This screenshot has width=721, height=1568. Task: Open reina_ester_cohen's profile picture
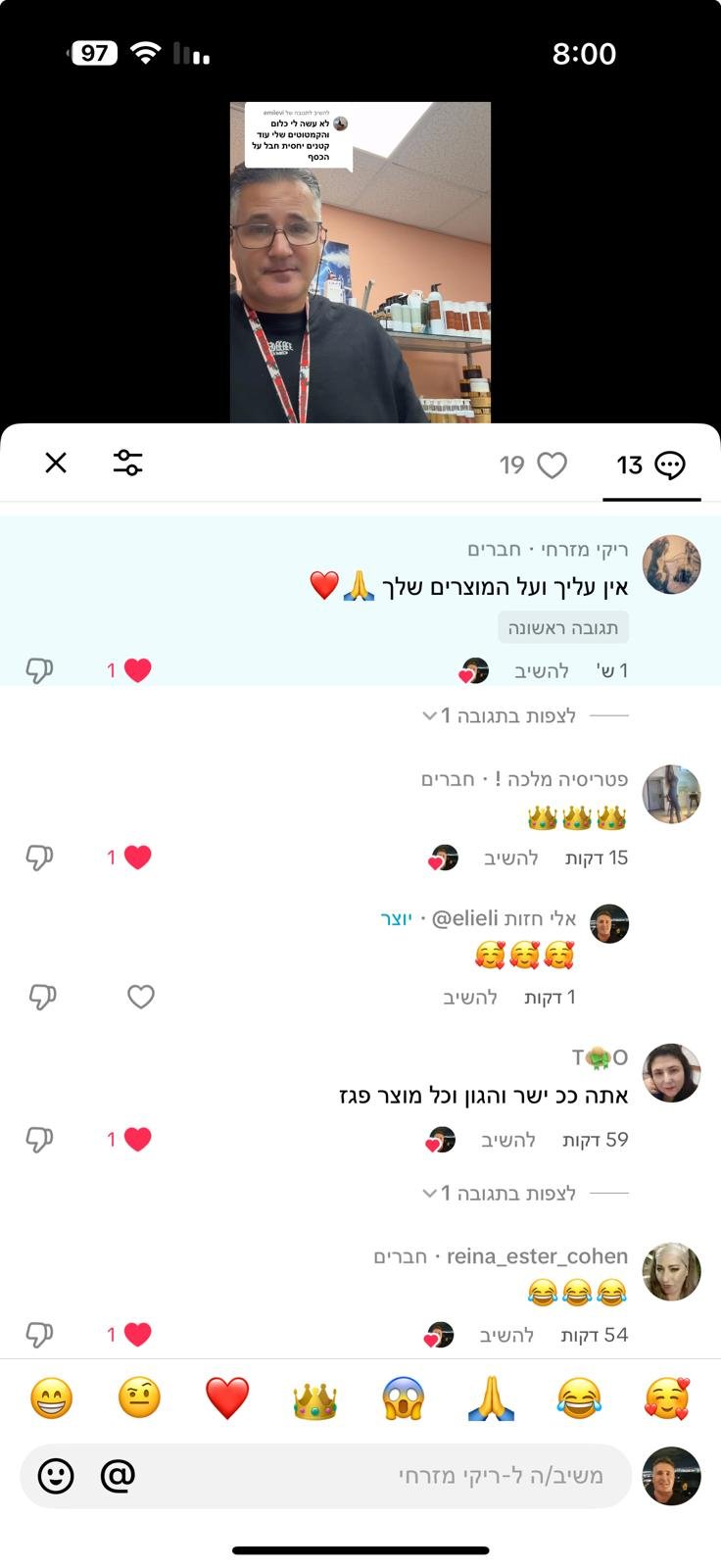pyautogui.click(x=671, y=1272)
